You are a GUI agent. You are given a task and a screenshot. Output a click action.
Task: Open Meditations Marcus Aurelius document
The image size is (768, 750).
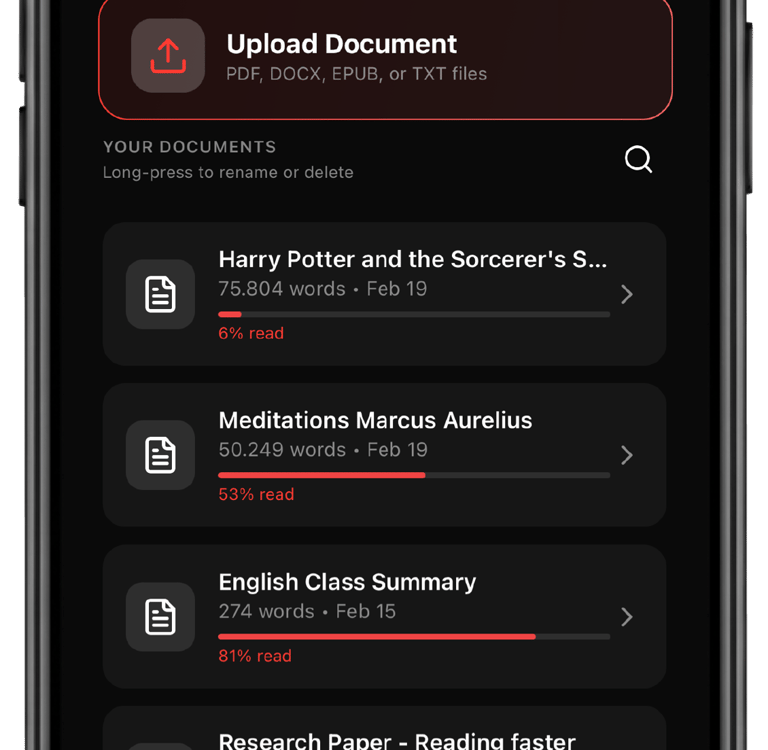pos(384,455)
